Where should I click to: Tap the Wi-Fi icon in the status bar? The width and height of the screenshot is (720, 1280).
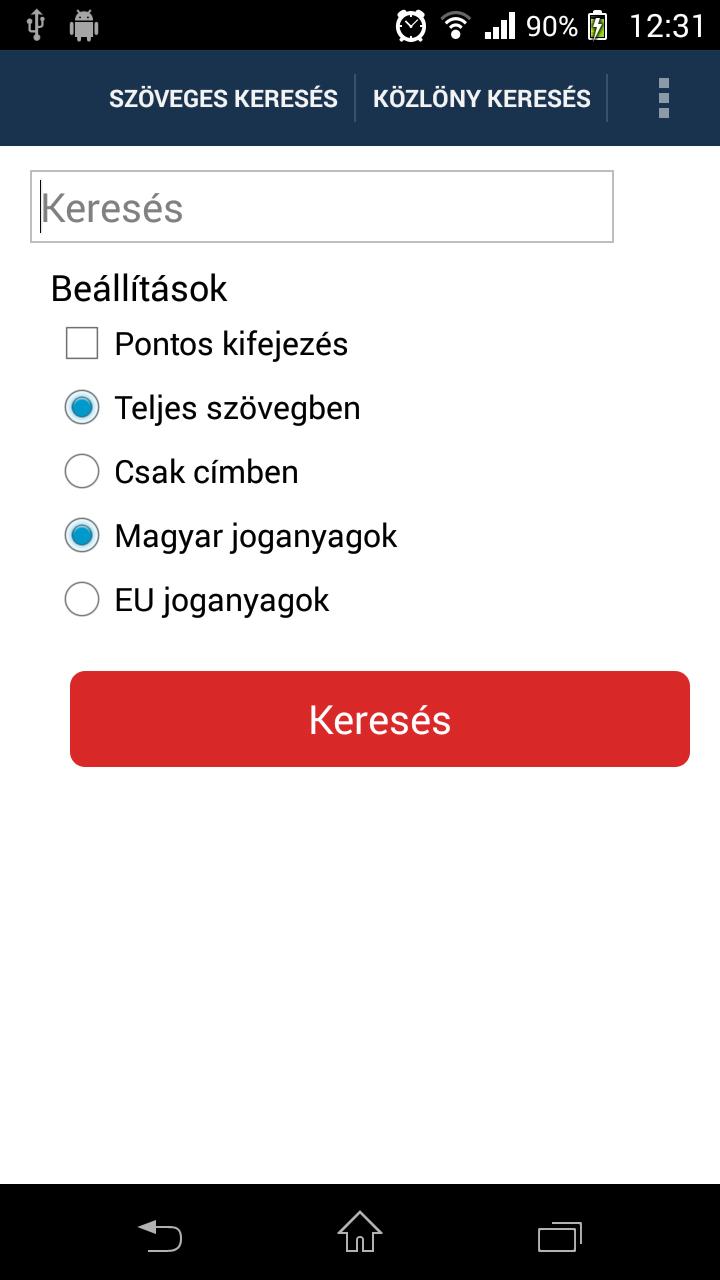[458, 25]
